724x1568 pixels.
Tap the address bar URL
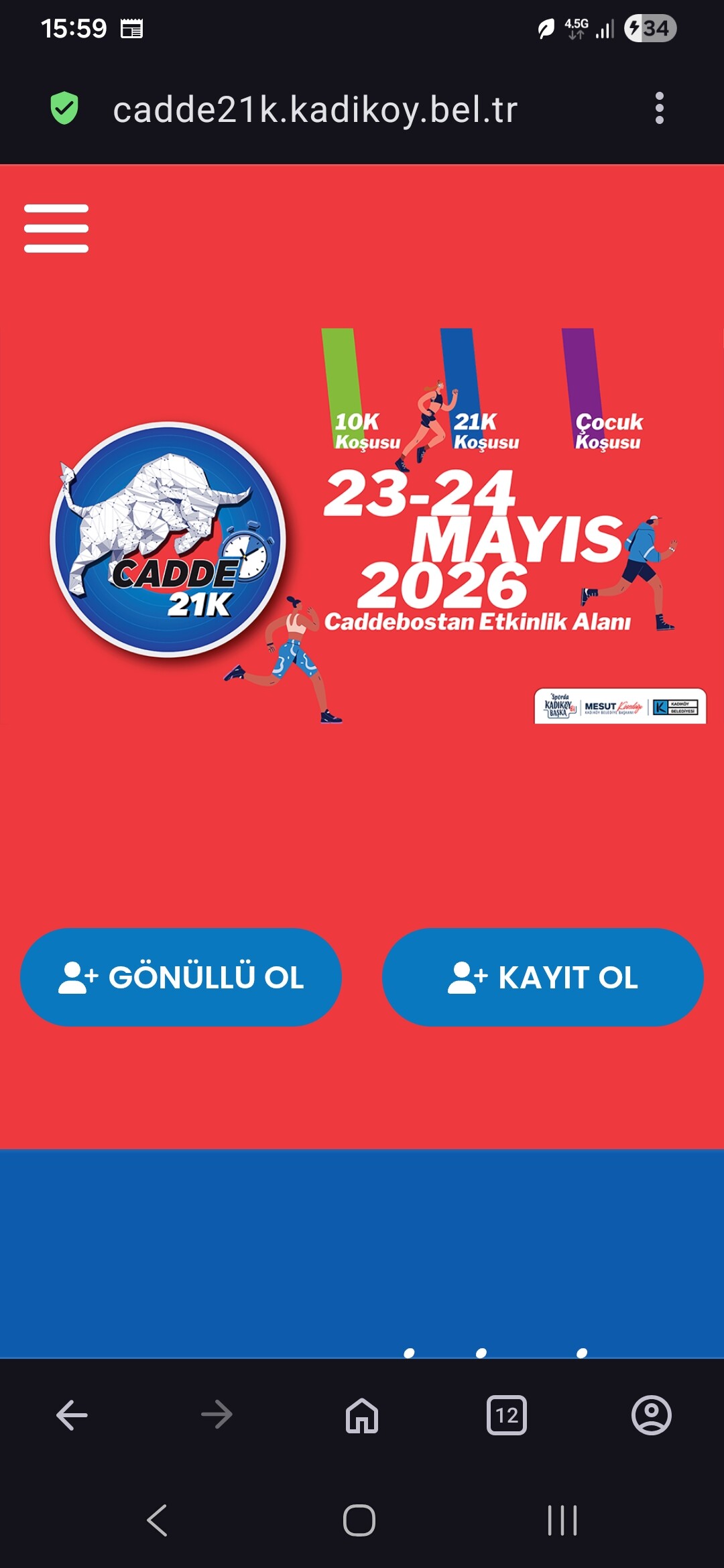[x=315, y=109]
